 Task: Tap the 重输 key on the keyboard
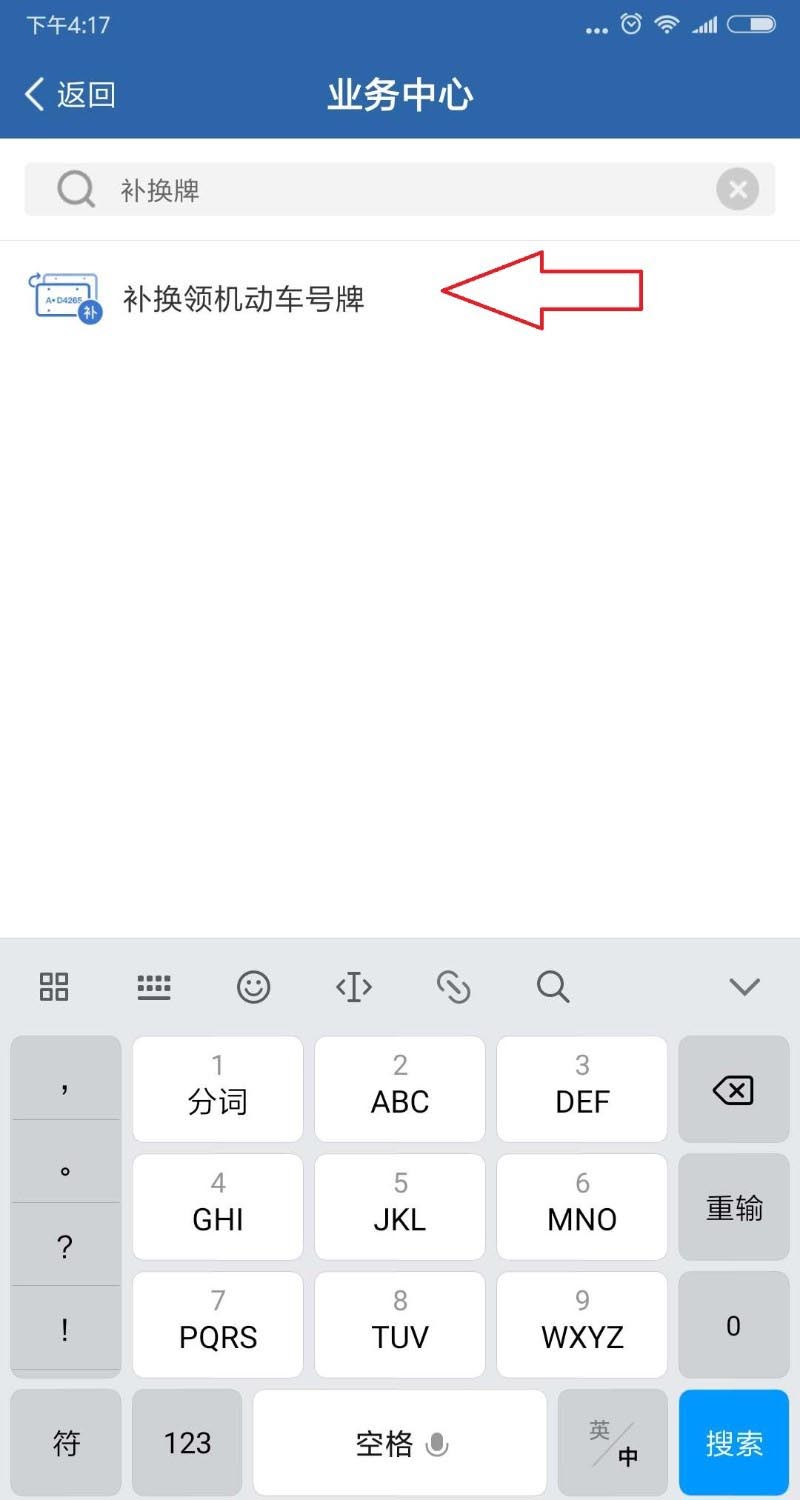click(733, 1208)
